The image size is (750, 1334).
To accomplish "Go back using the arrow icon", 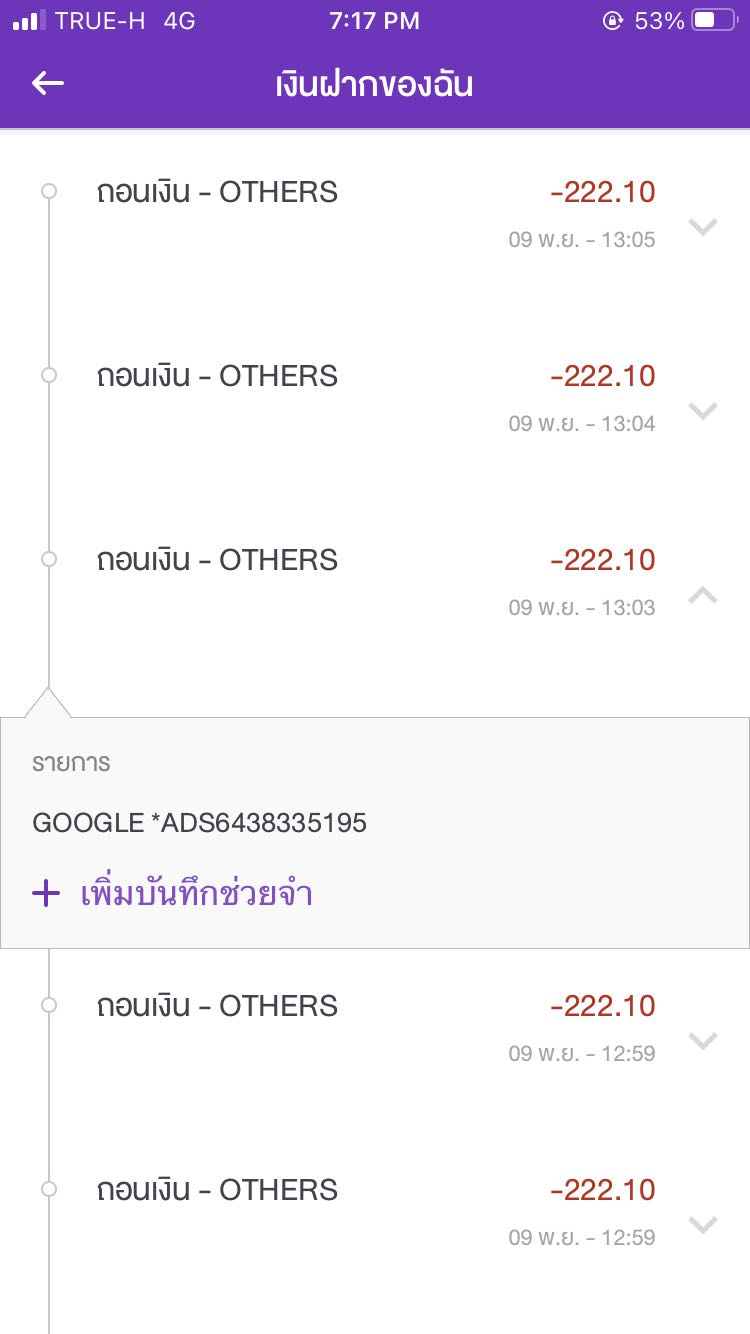I will click(48, 84).
